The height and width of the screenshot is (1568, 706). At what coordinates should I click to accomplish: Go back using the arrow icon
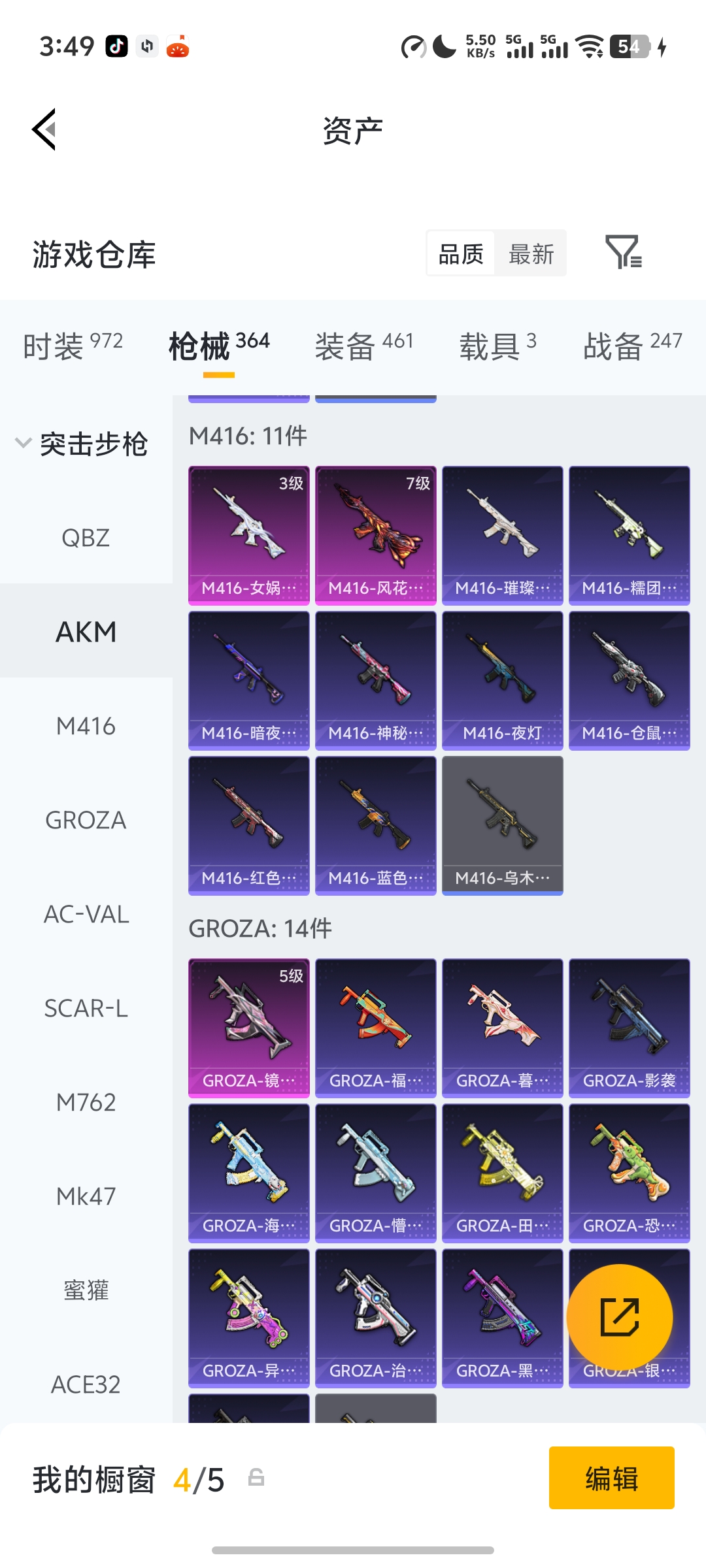pos(44,129)
